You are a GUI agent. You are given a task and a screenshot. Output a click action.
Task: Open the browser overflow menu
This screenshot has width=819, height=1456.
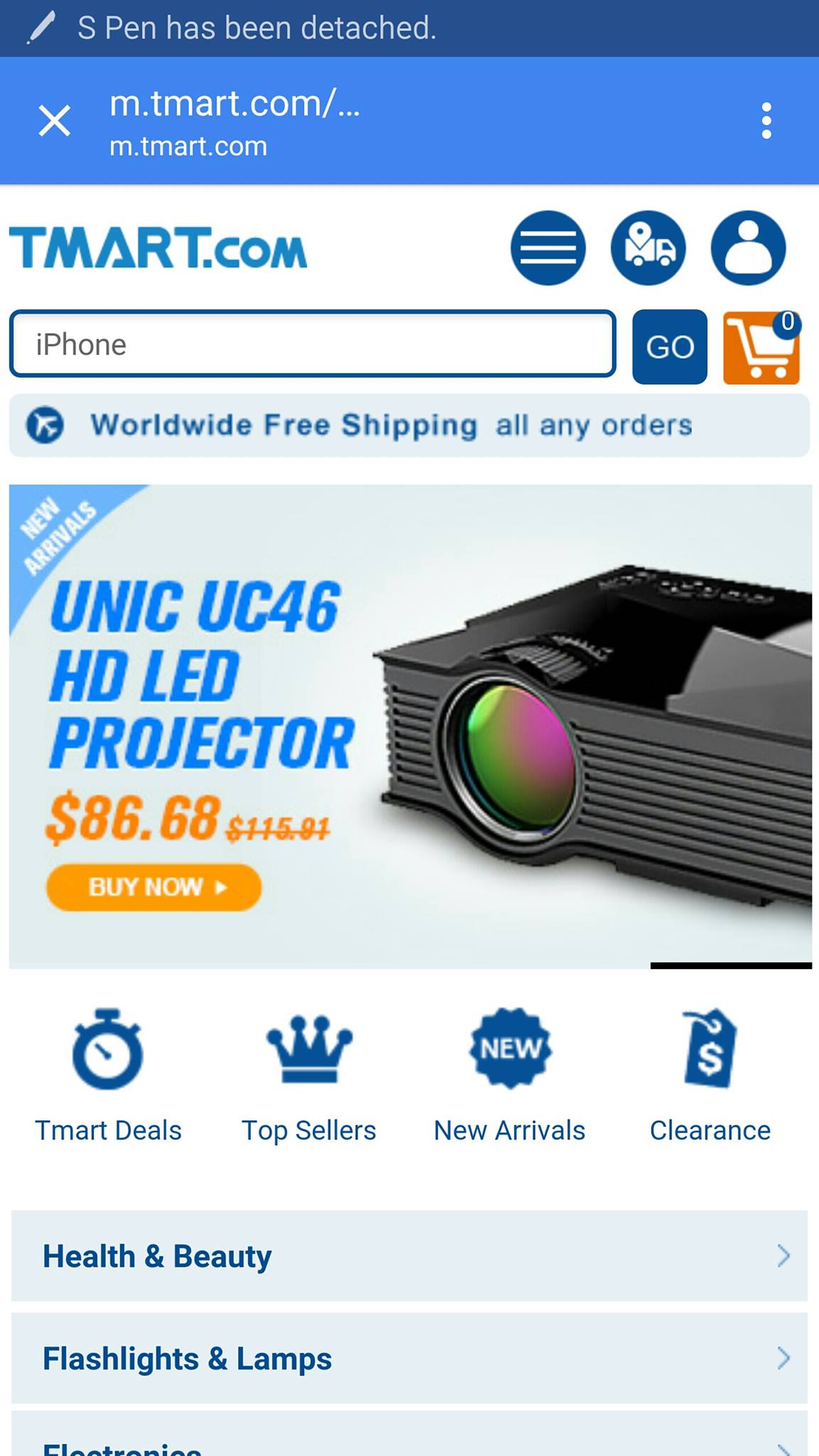pyautogui.click(x=766, y=120)
